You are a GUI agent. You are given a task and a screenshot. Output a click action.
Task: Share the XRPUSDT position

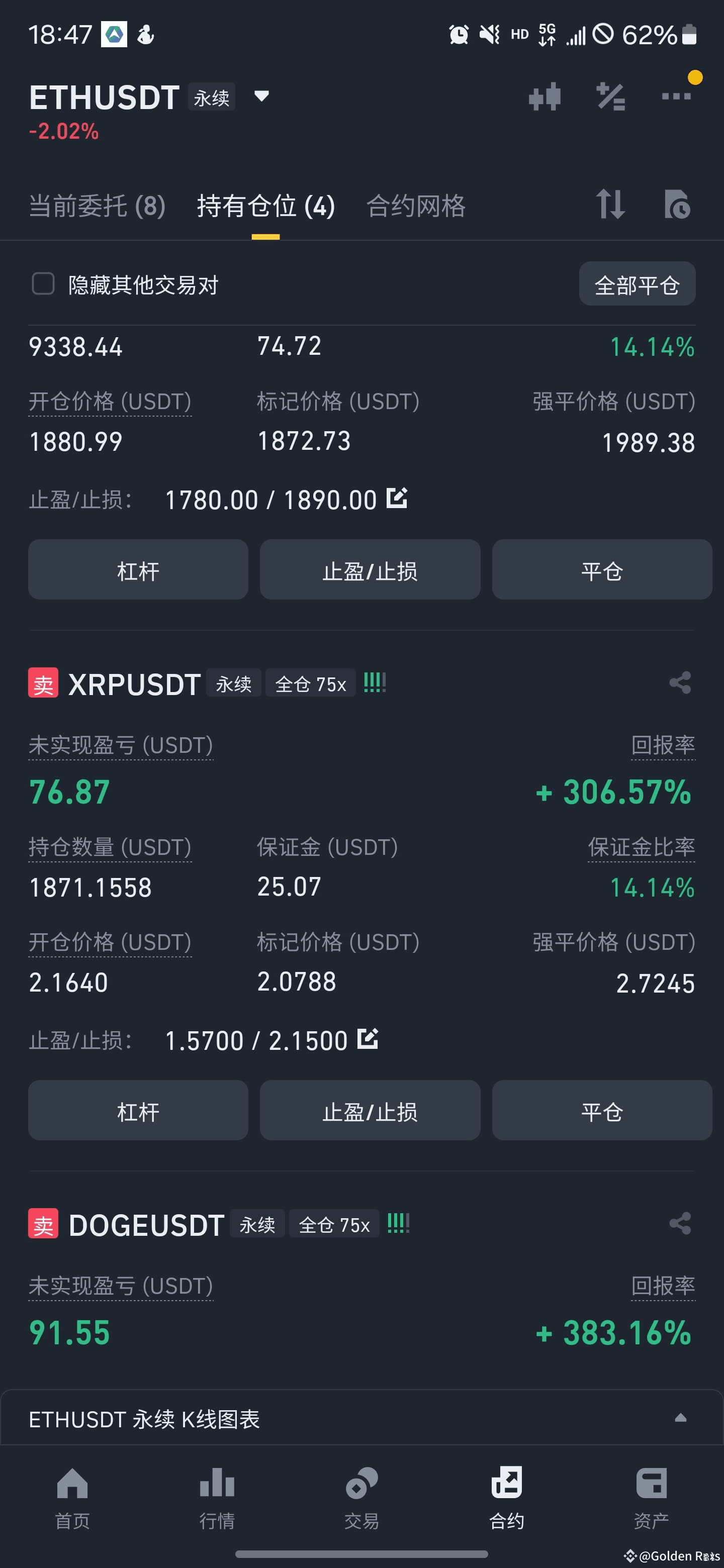coord(680,683)
